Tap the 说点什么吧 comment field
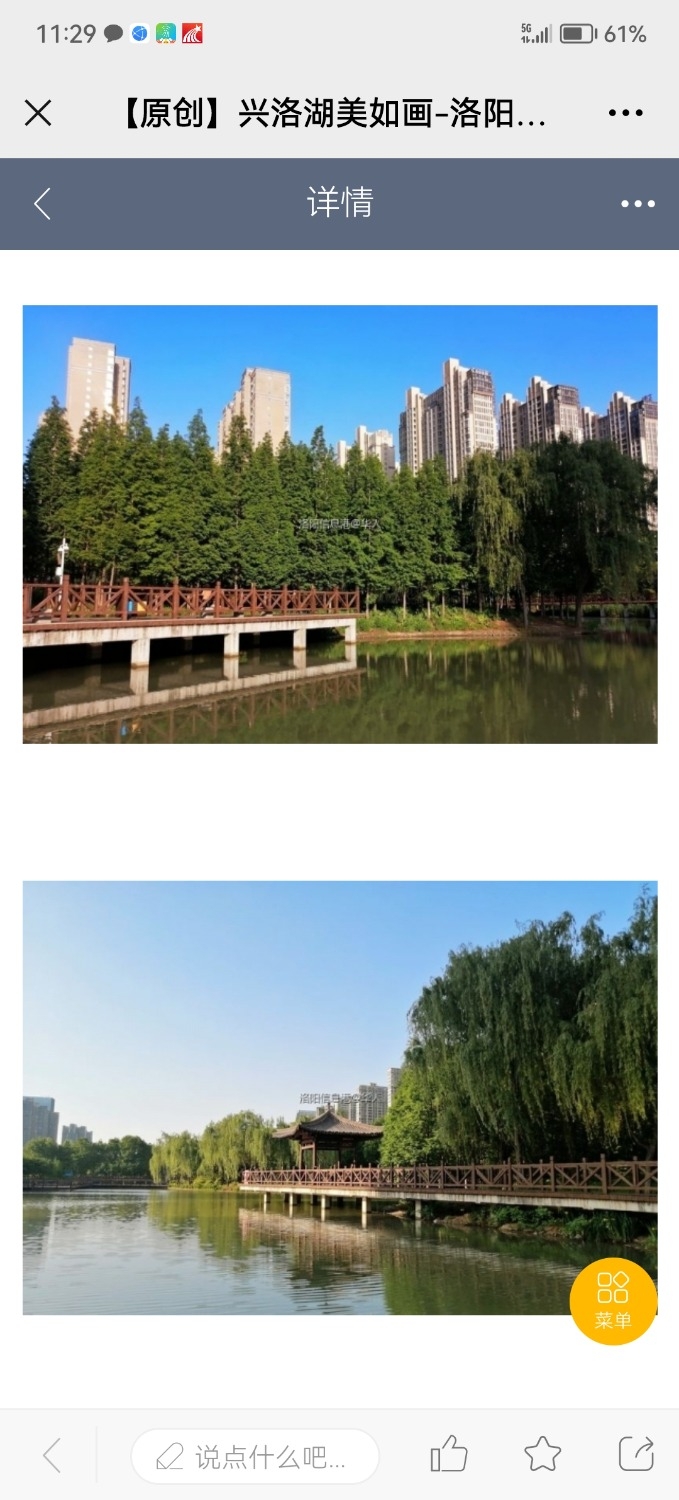Screen dimensions: 679x1500 [x=255, y=1456]
